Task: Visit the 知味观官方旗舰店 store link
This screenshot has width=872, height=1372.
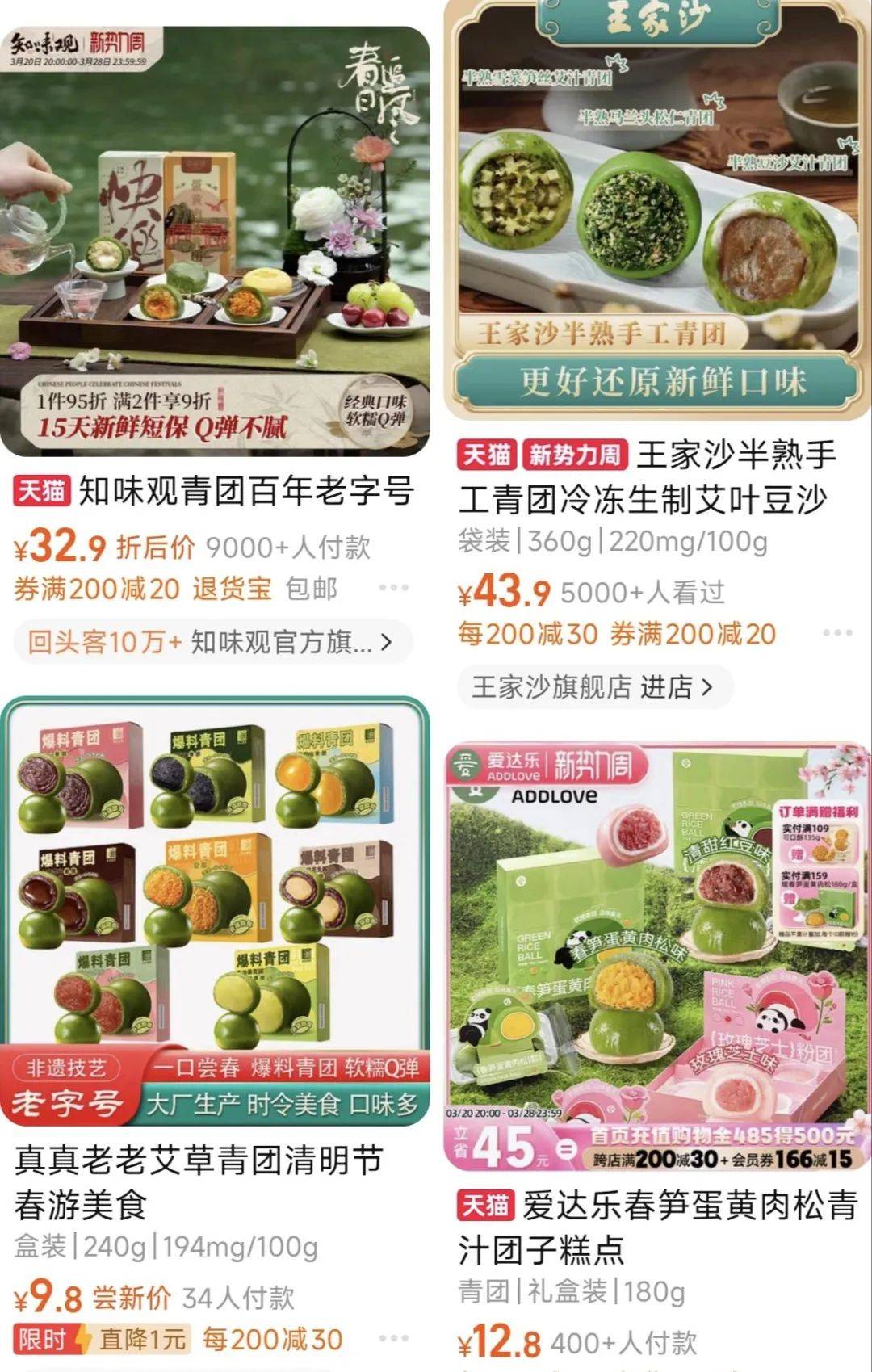Action: coord(213,643)
